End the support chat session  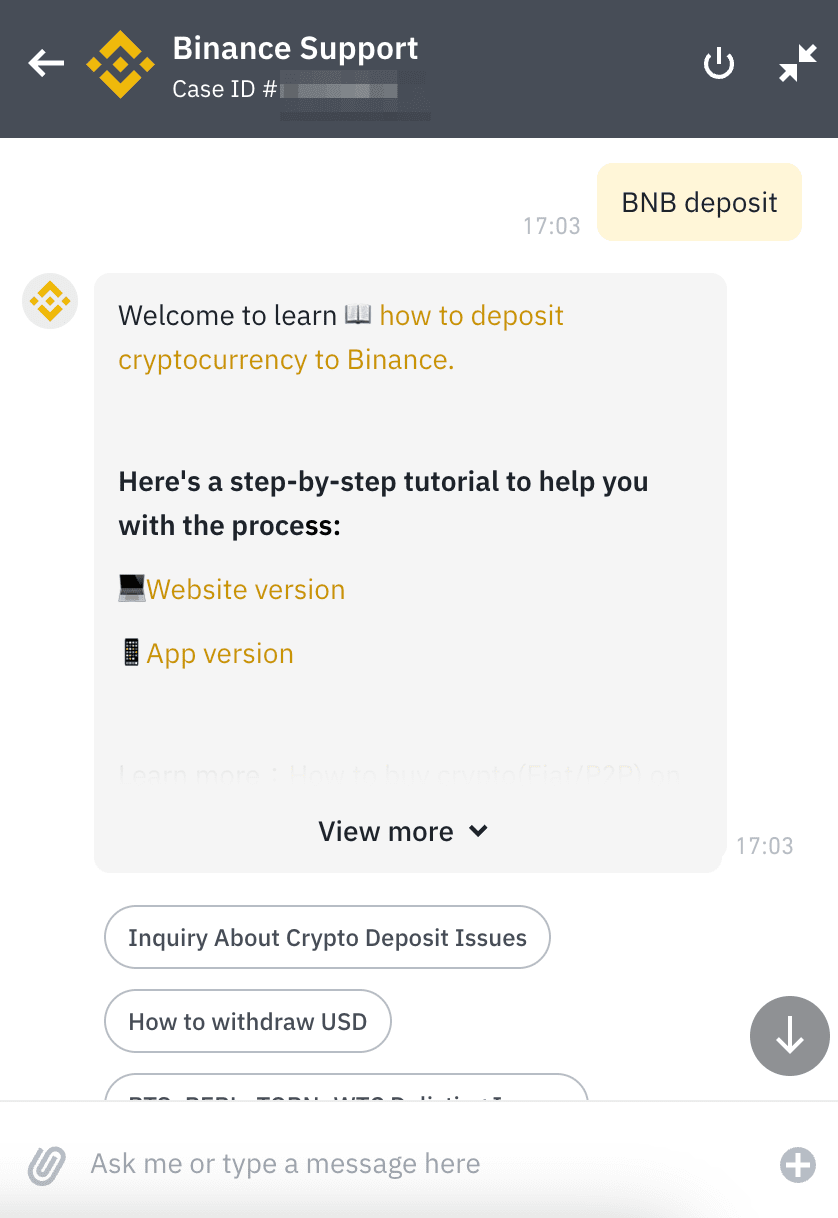pos(719,65)
